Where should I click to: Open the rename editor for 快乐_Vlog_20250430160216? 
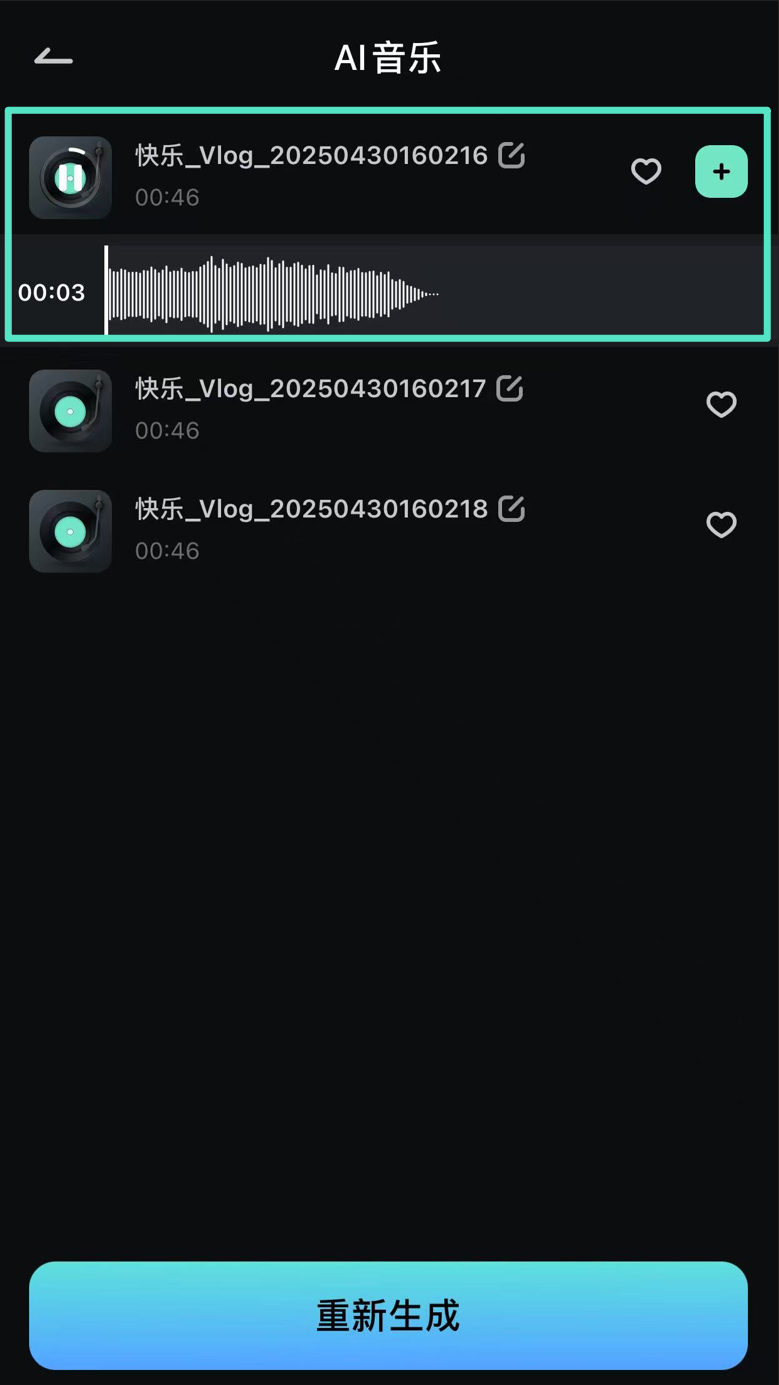[x=510, y=155]
